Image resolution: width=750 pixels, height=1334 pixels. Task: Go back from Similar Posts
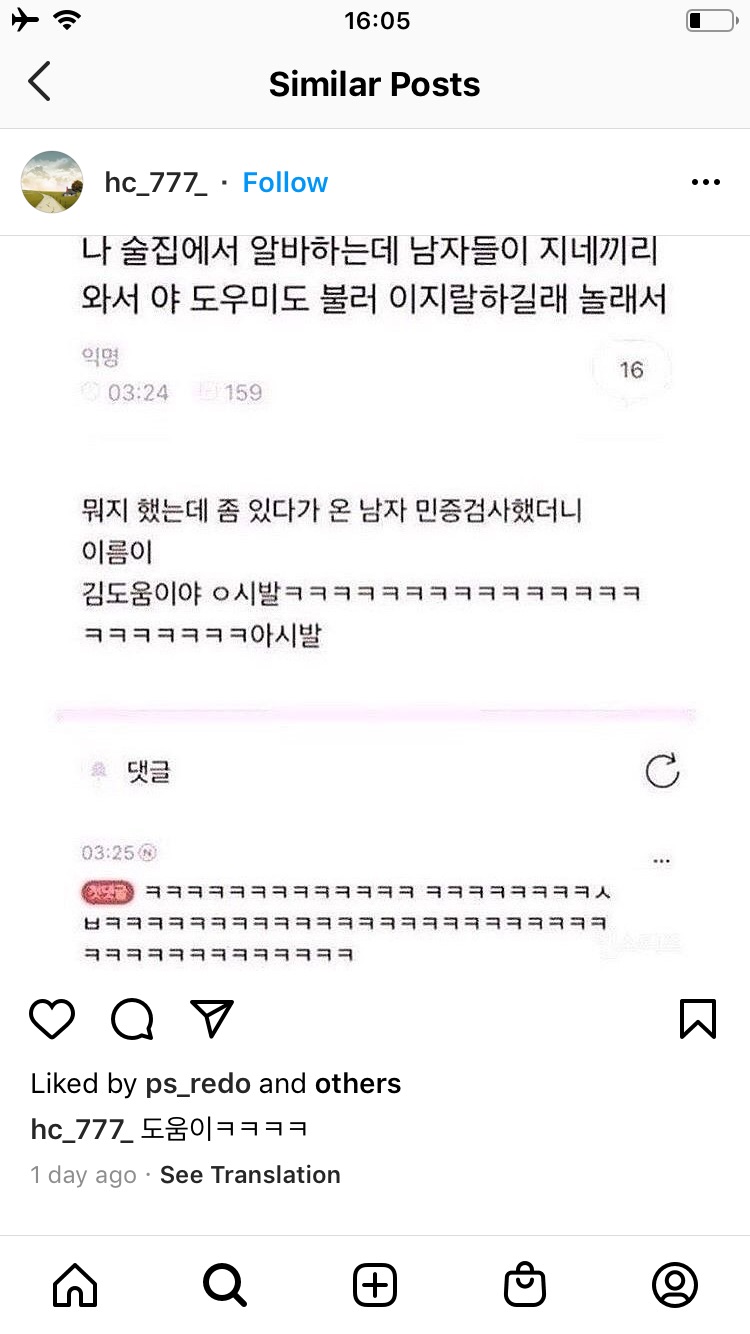pyautogui.click(x=39, y=83)
